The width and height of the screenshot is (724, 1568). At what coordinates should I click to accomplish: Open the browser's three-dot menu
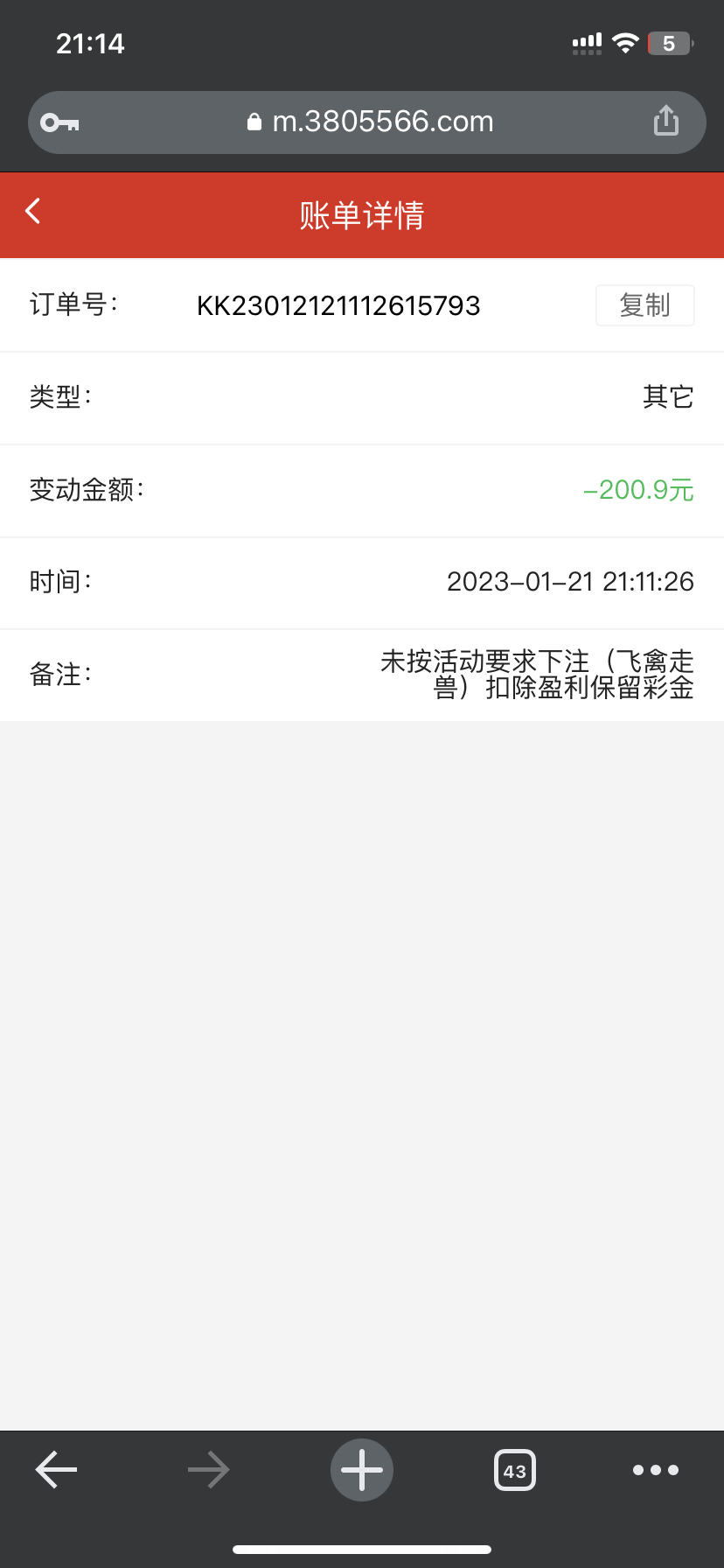point(656,1470)
